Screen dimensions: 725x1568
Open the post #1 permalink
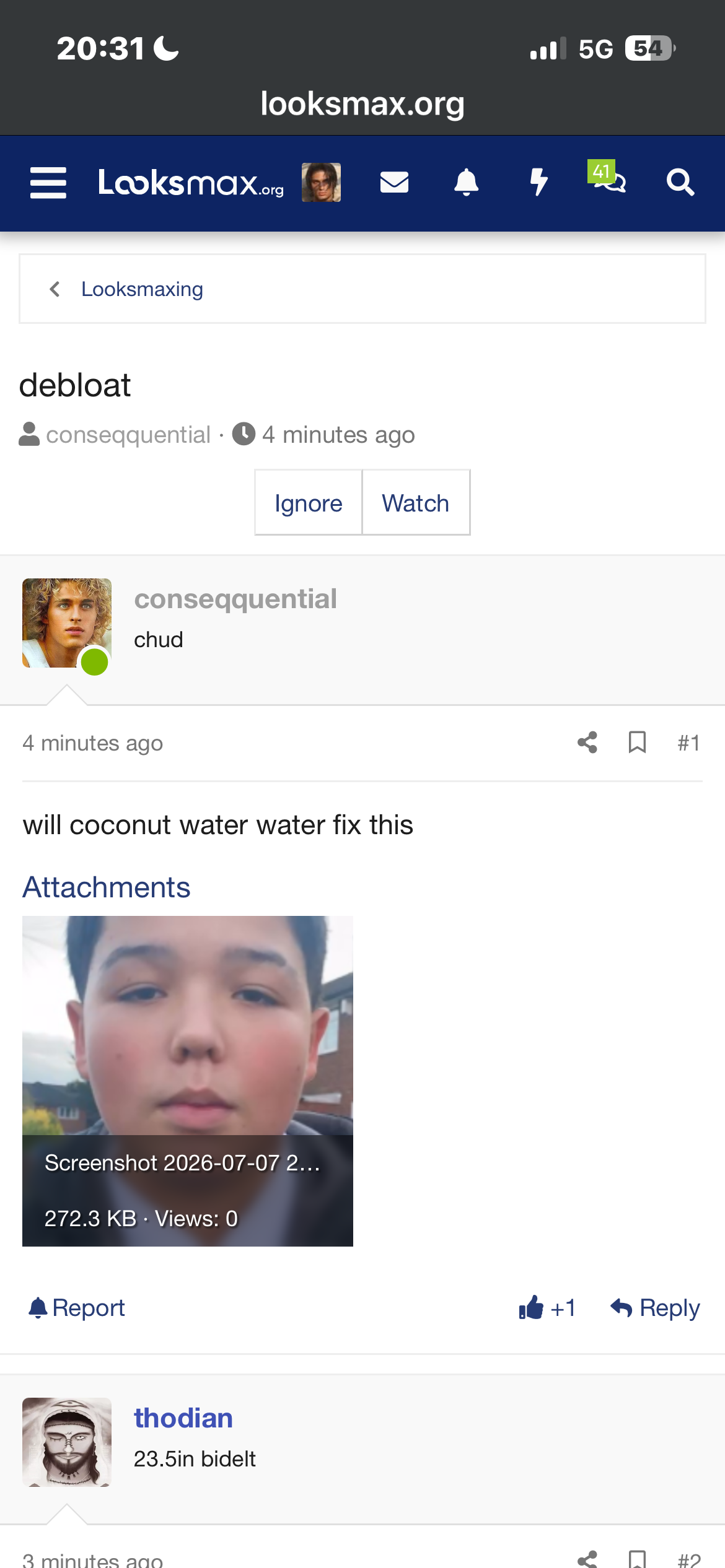689,743
